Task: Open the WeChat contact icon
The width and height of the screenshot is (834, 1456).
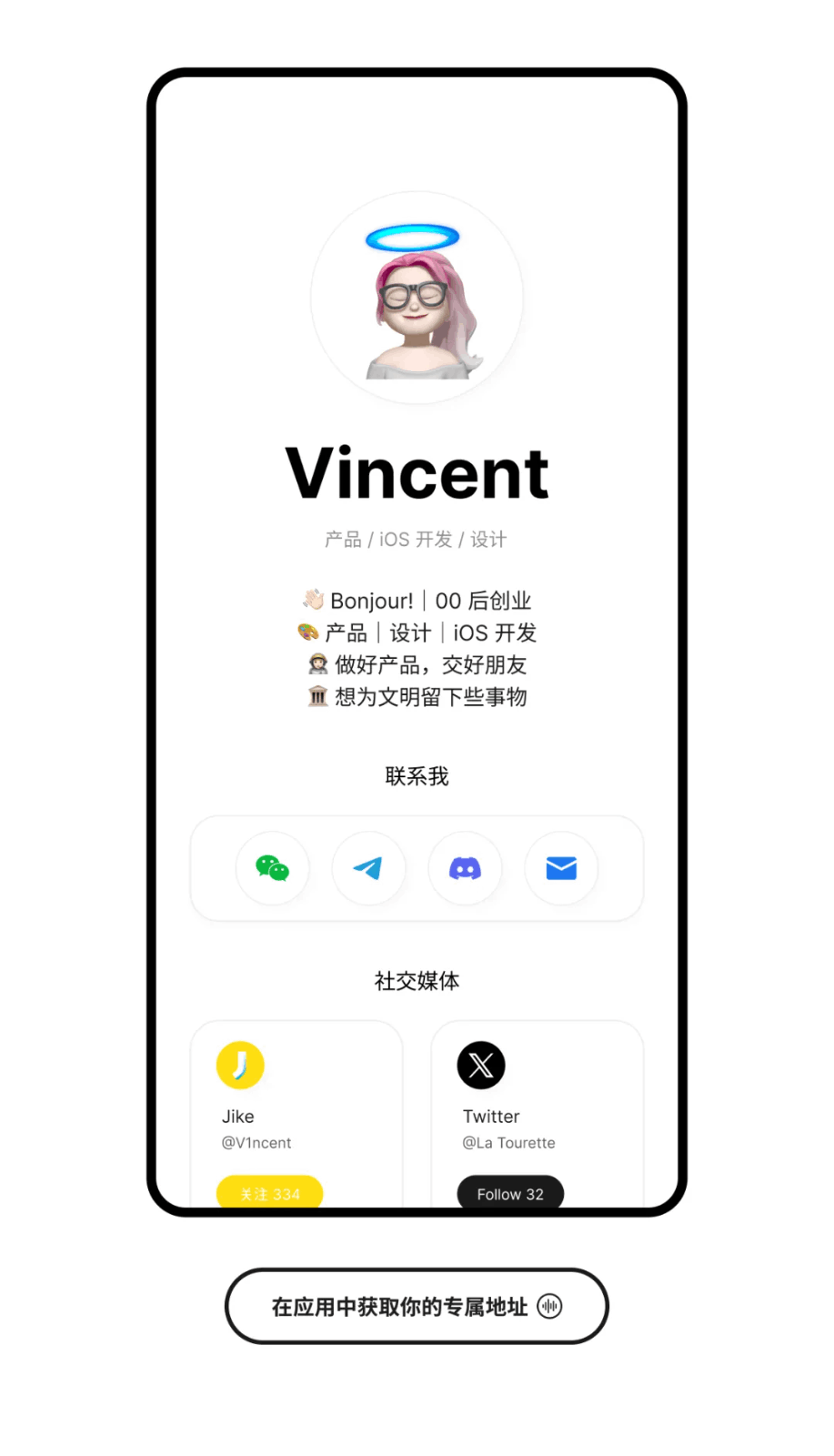Action: [272, 869]
